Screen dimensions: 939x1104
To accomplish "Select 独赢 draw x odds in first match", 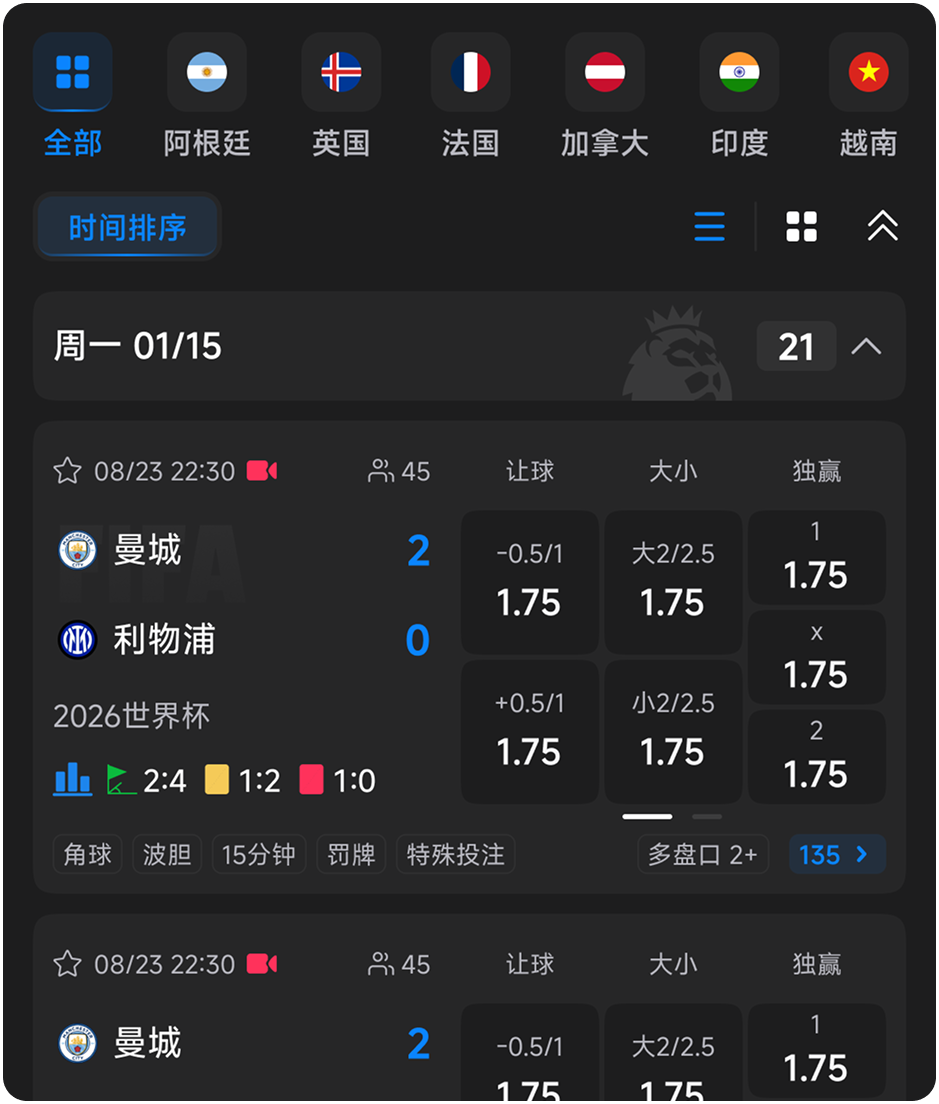I will pyautogui.click(x=817, y=657).
